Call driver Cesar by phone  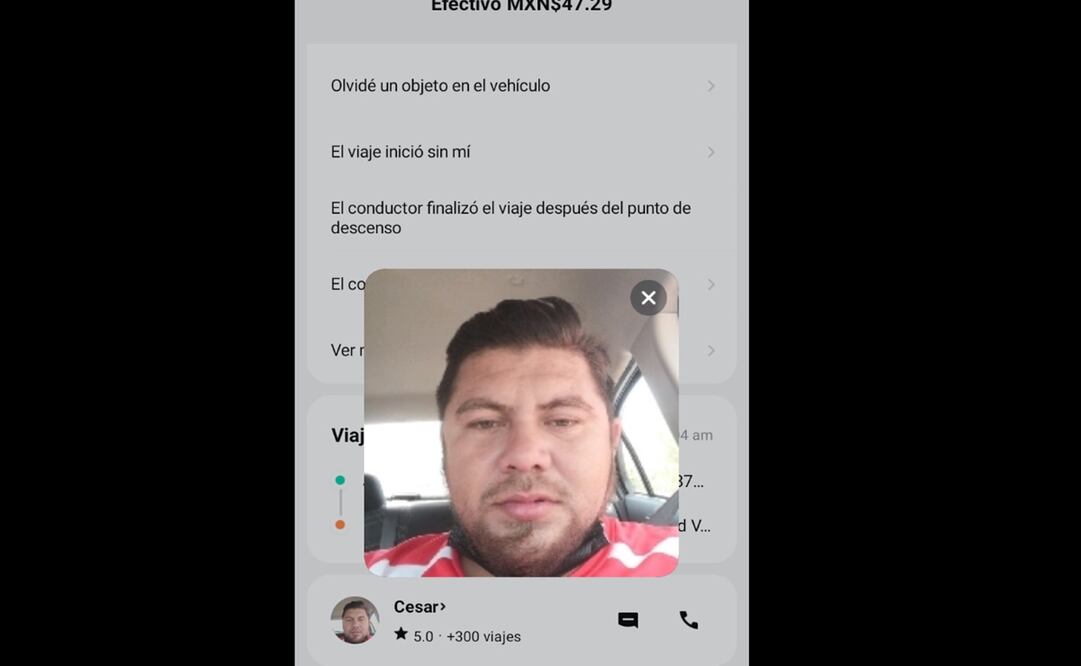tap(689, 620)
